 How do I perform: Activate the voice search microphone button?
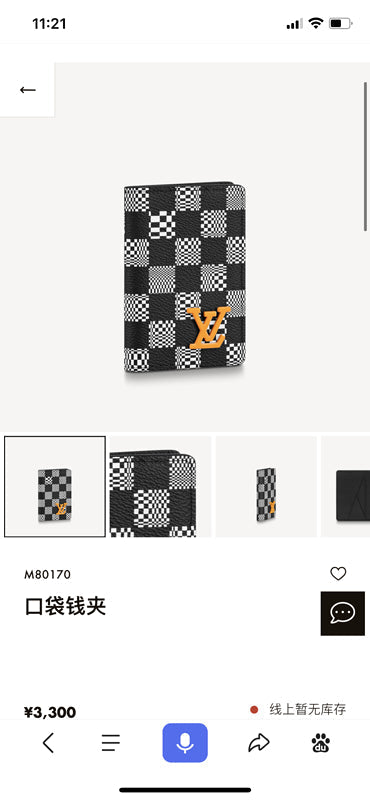[185, 743]
